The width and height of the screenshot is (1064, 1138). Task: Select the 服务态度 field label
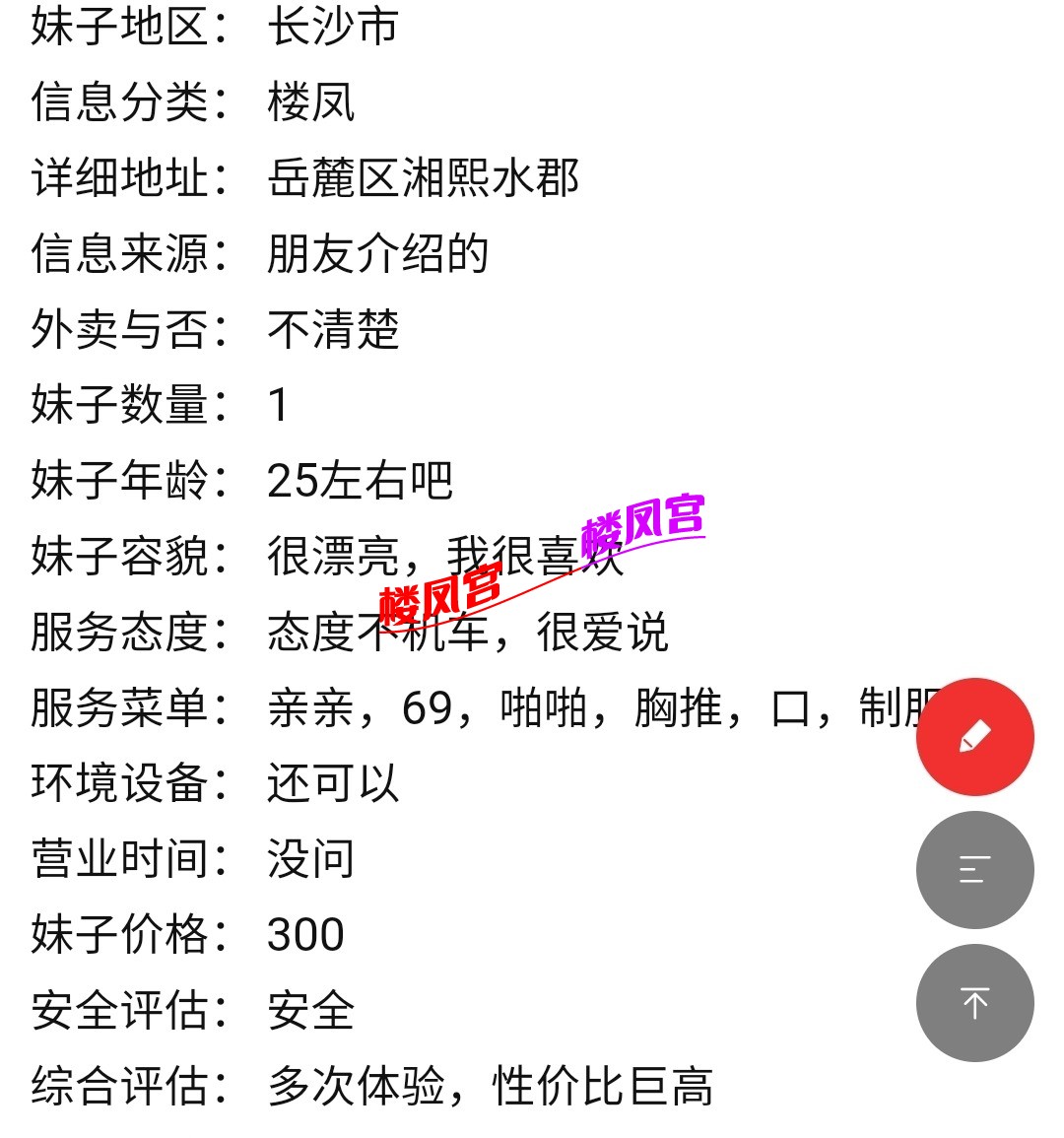pyautogui.click(x=116, y=635)
